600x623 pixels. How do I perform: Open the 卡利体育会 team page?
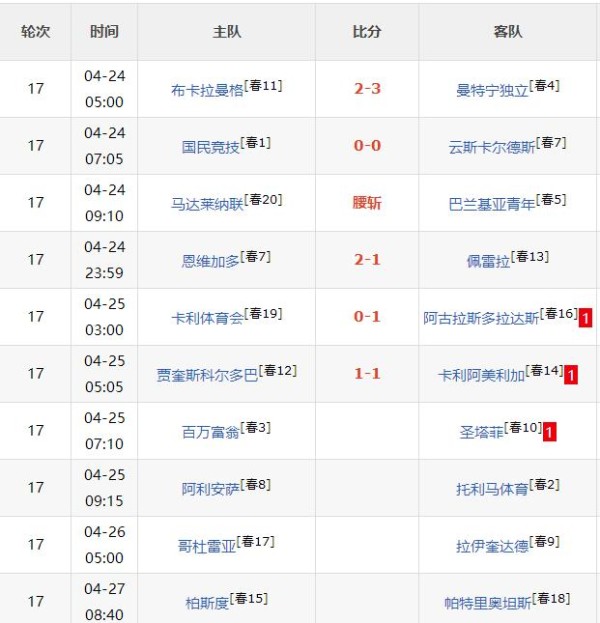coord(207,318)
